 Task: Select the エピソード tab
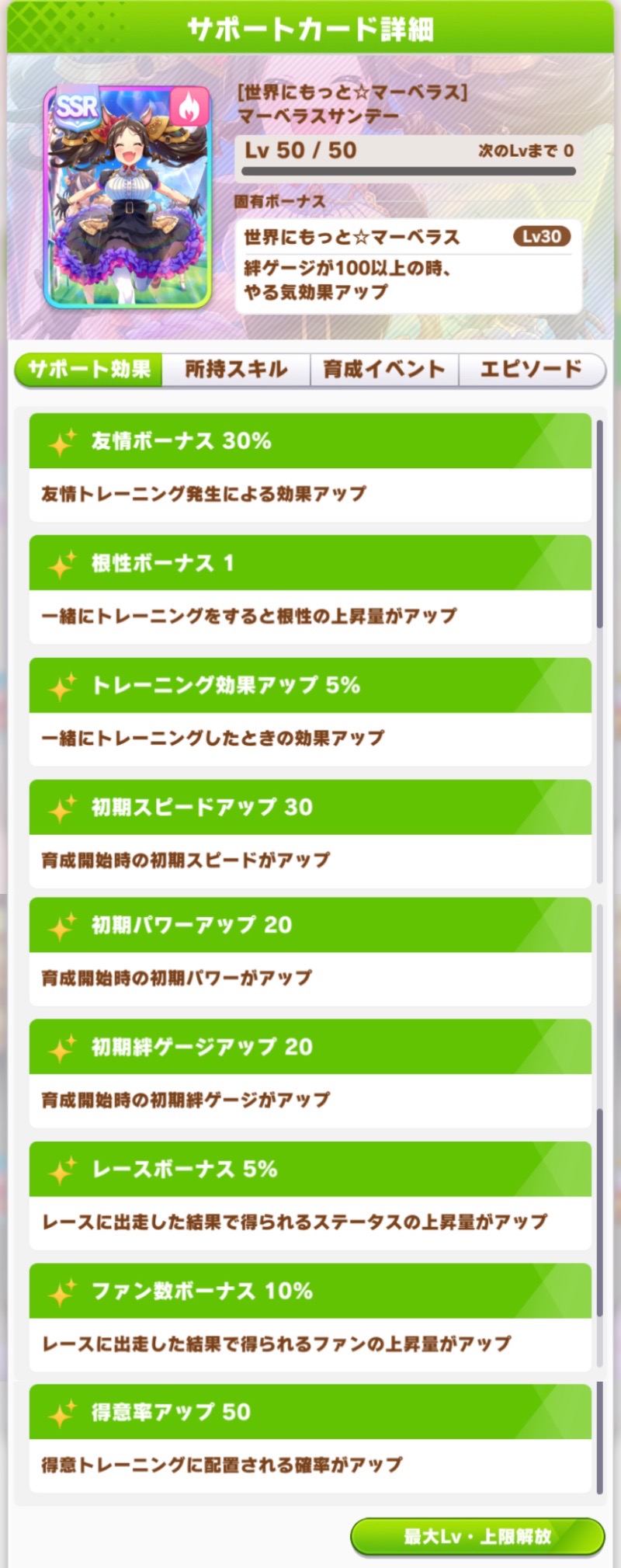point(531,370)
